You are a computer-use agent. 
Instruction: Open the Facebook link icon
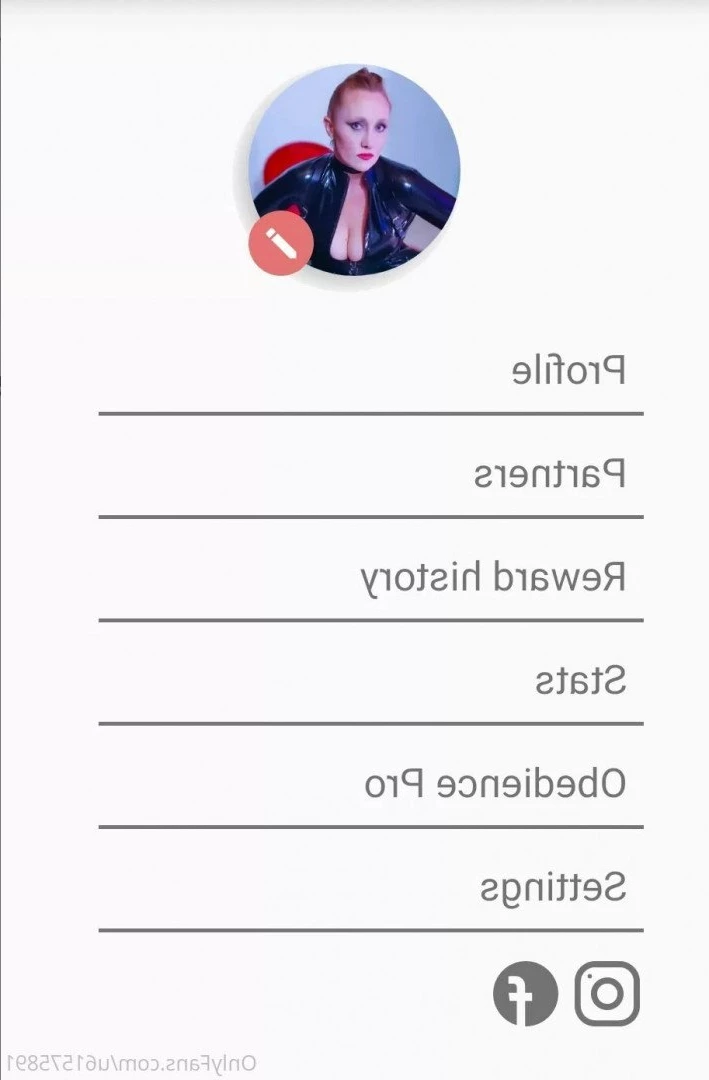[x=525, y=994]
